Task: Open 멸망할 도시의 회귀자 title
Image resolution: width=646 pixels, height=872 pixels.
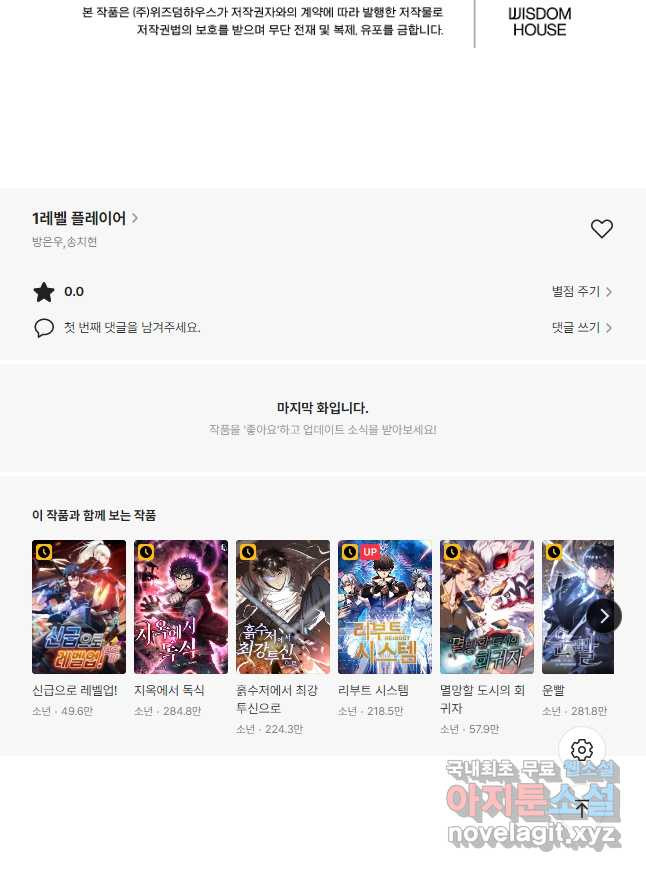Action: tap(487, 607)
